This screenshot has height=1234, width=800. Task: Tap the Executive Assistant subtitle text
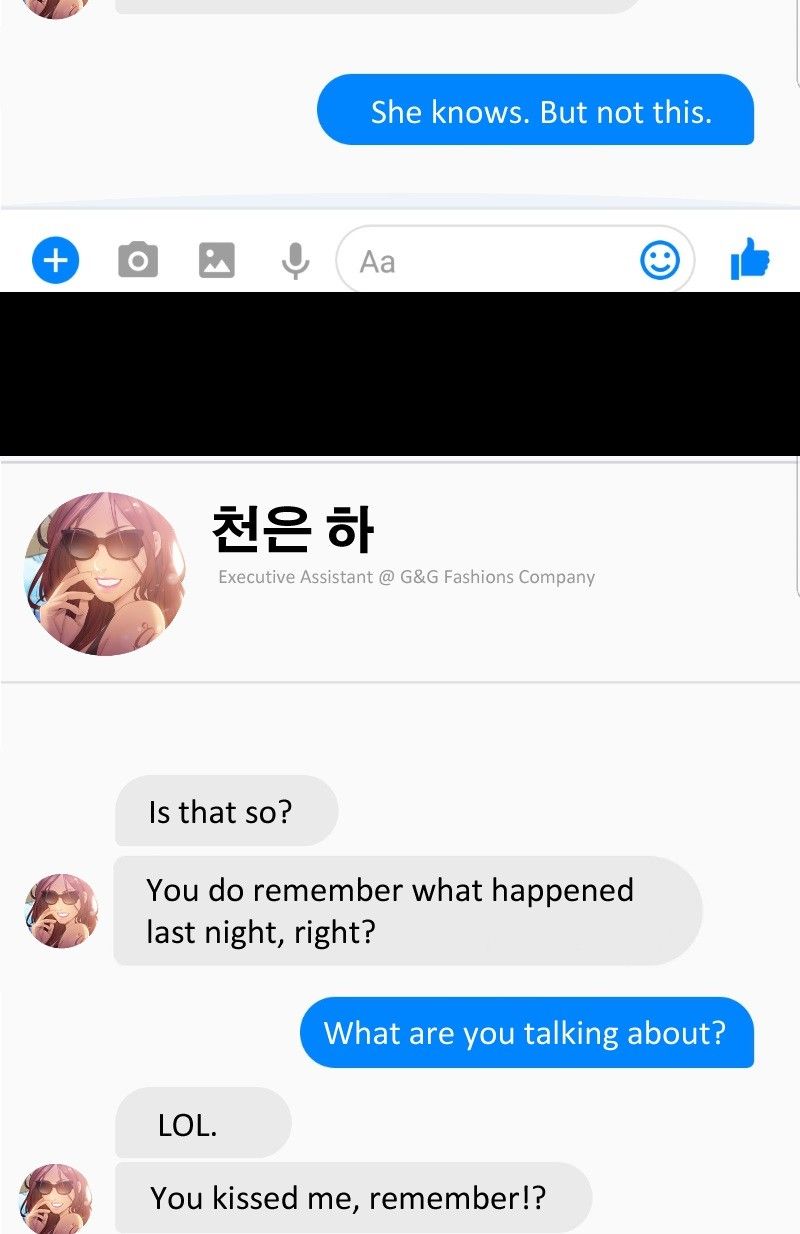[x=406, y=577]
